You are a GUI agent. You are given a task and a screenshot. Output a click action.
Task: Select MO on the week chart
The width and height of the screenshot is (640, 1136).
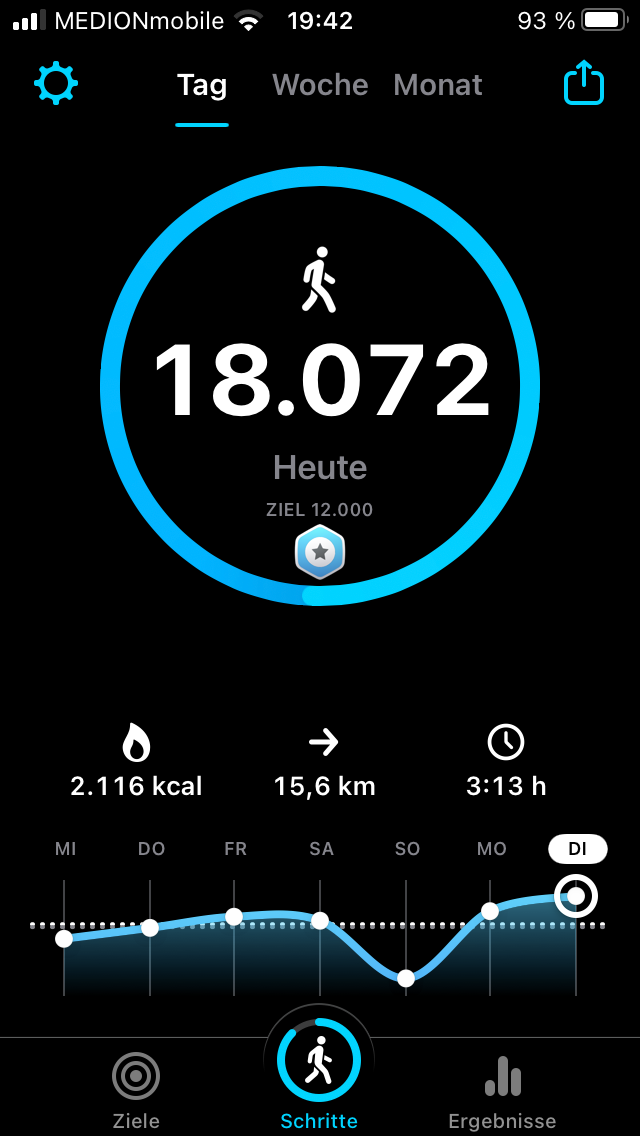(x=491, y=849)
